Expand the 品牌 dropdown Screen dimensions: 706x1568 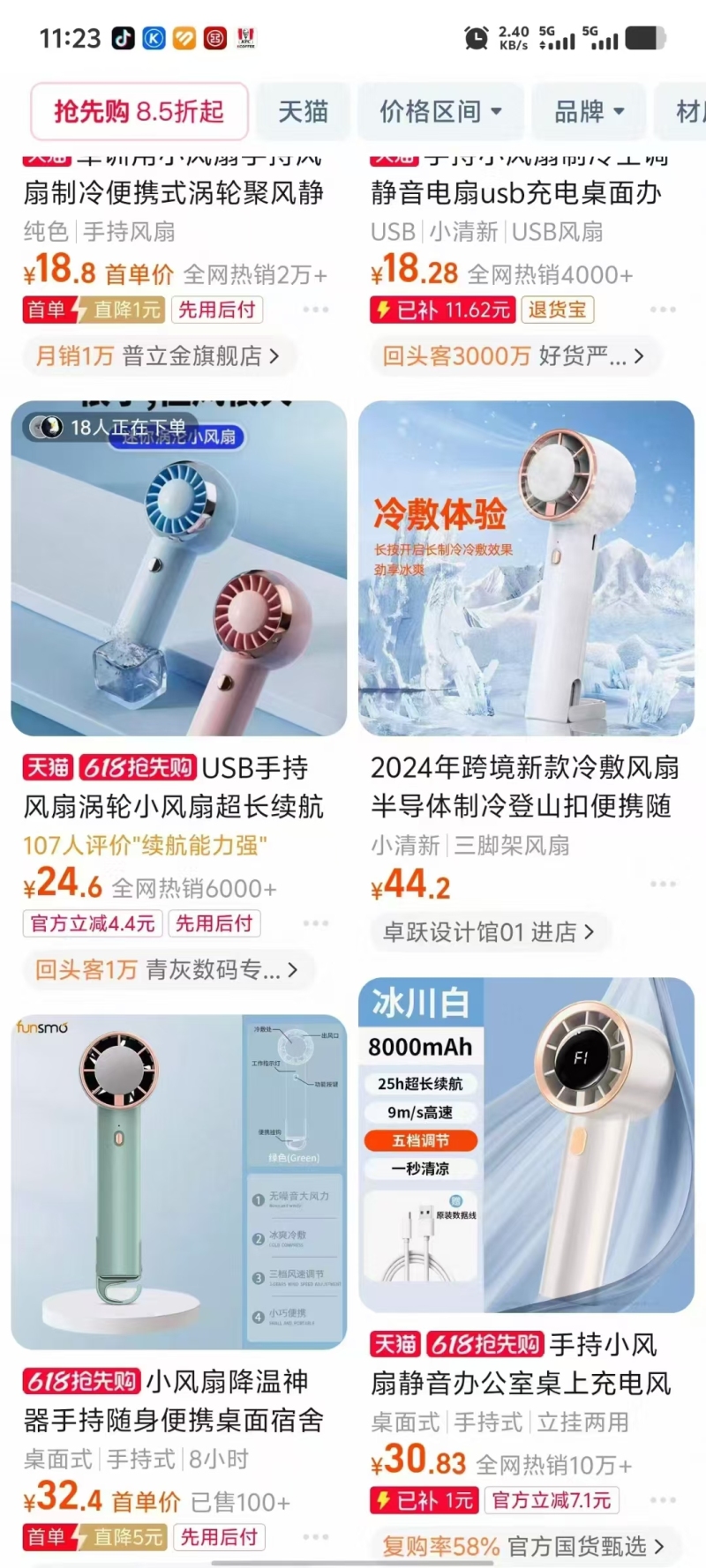pyautogui.click(x=589, y=111)
